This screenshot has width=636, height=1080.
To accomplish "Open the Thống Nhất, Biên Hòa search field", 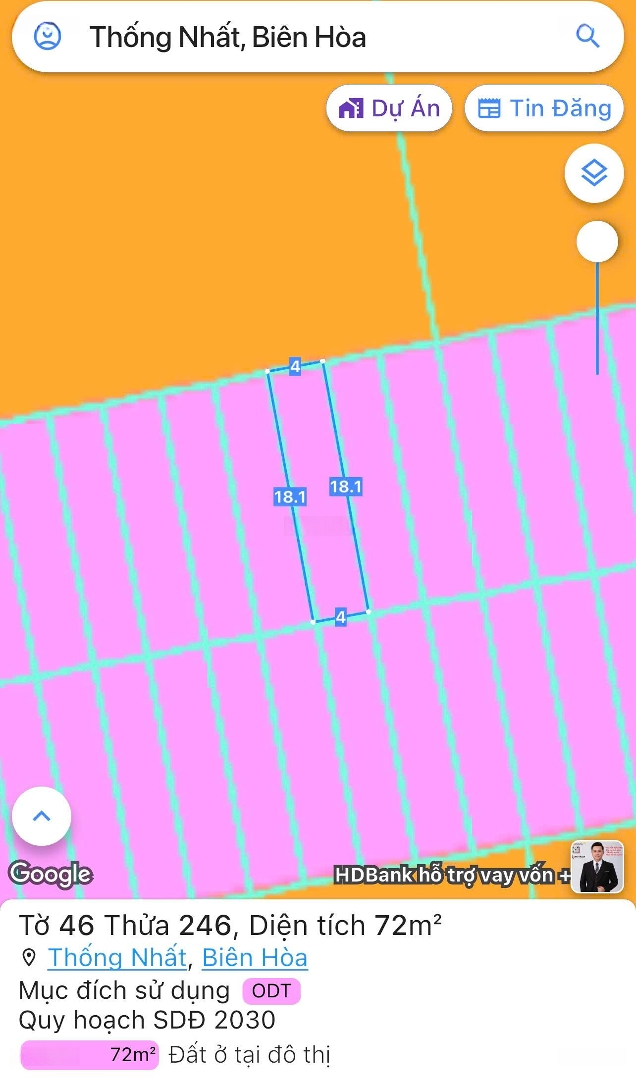I will (x=300, y=38).
